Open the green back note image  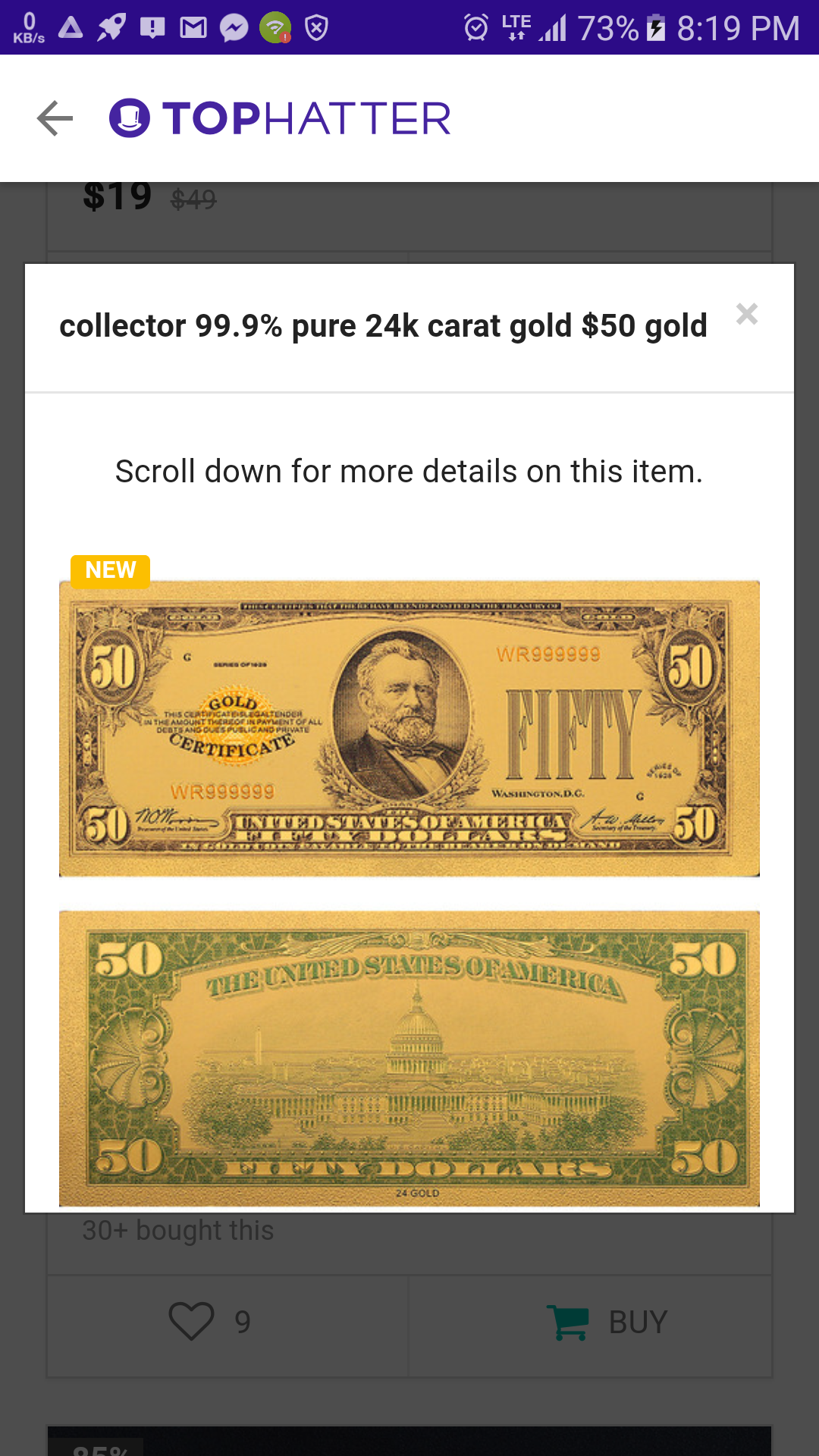click(x=409, y=1059)
